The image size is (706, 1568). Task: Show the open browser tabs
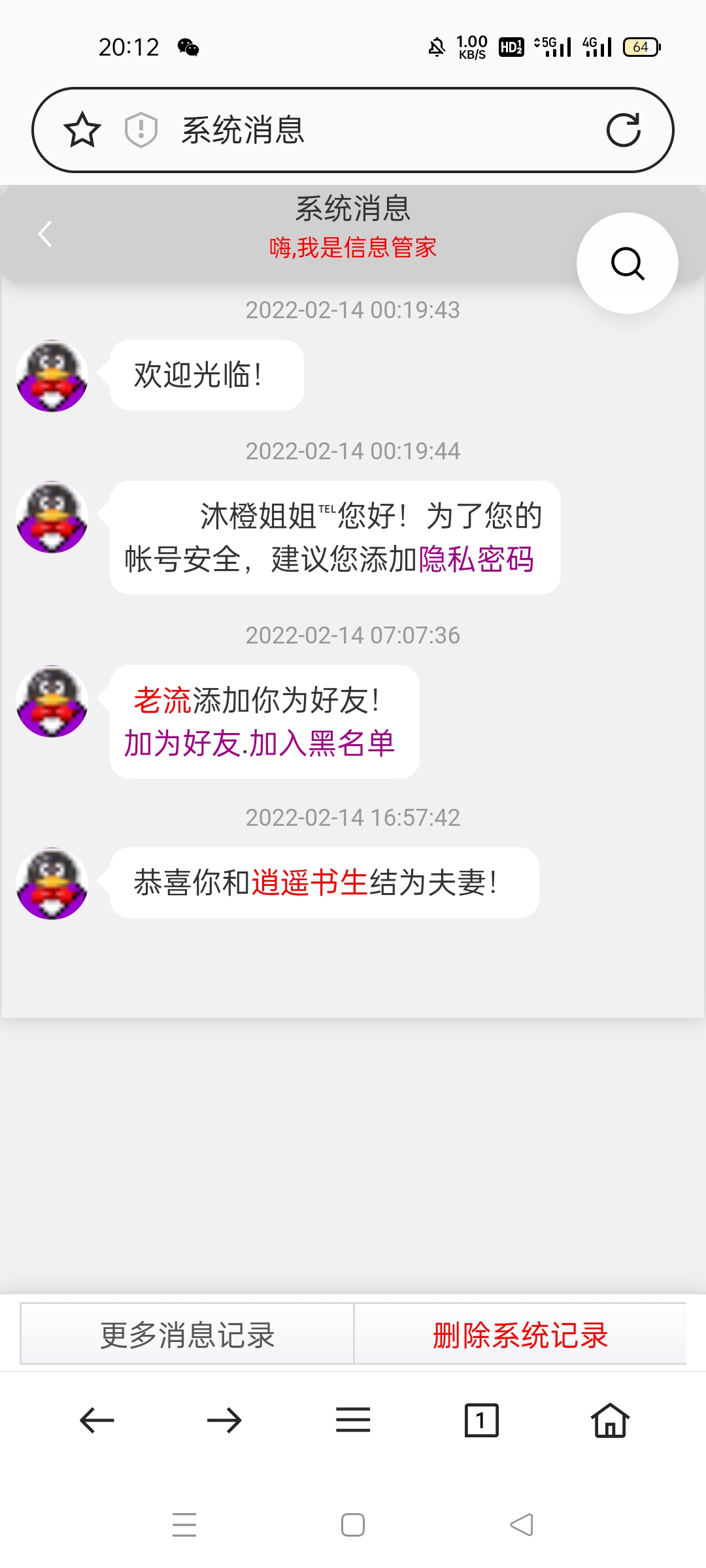point(481,1420)
